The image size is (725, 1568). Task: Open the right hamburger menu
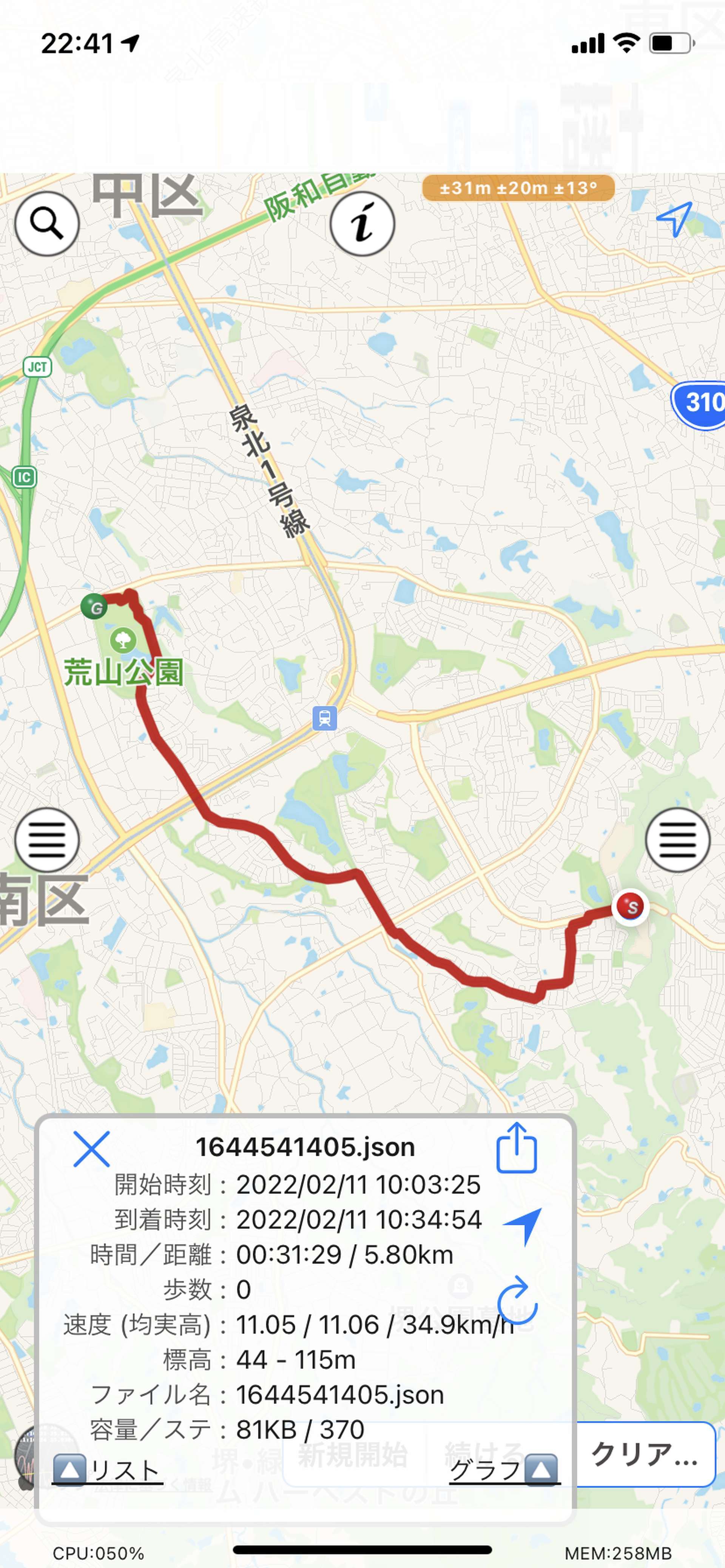[x=677, y=841]
